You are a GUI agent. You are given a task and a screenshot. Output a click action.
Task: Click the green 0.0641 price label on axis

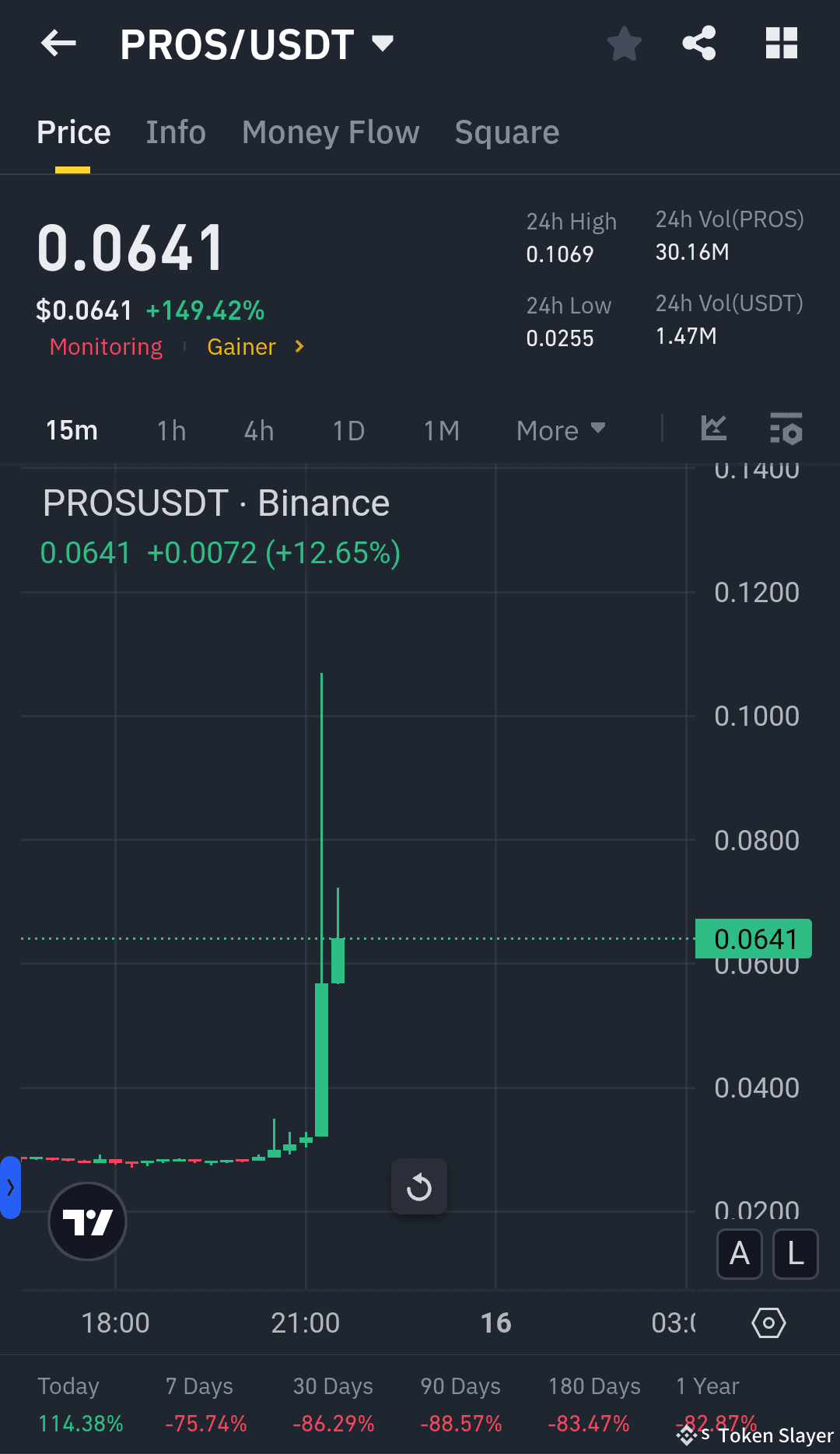point(751,938)
